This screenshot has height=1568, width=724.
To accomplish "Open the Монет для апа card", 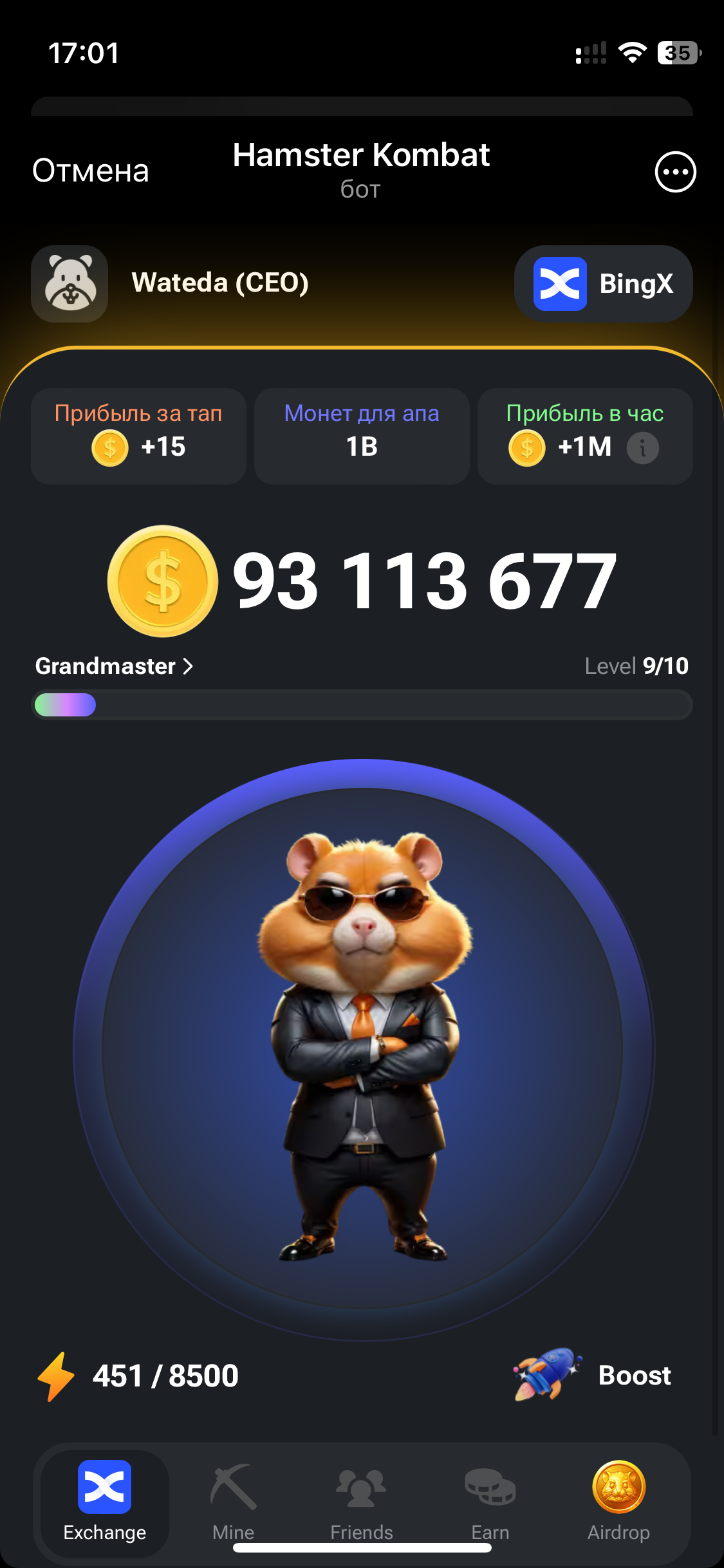I will [362, 436].
